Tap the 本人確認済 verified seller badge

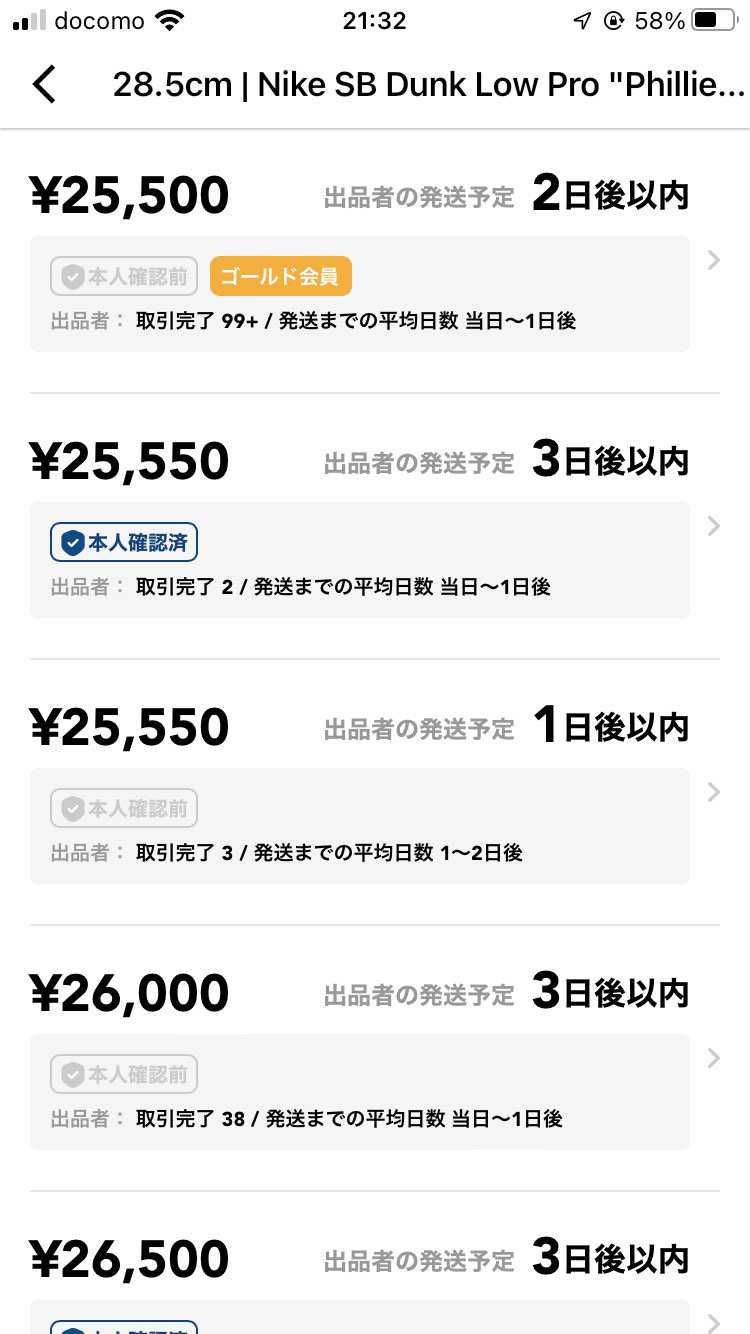pos(123,541)
